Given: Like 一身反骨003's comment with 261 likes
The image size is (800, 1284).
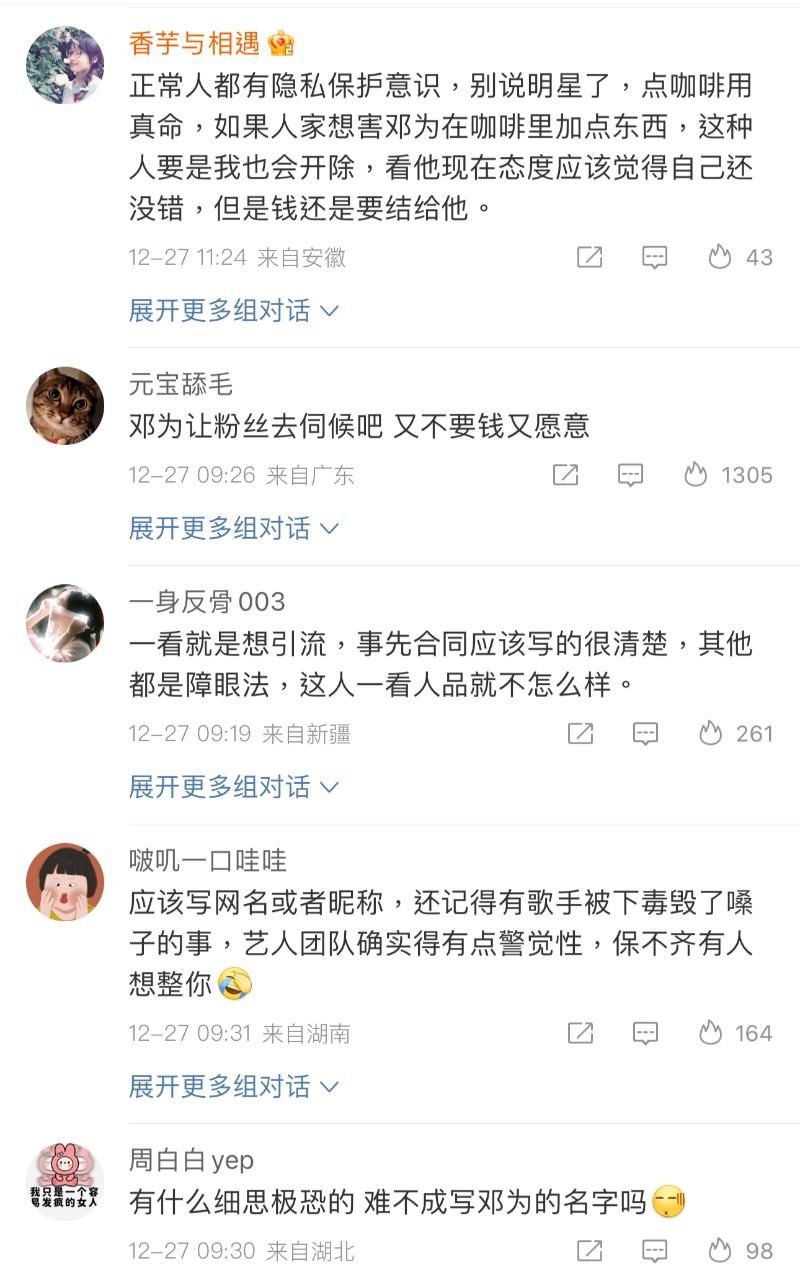Looking at the screenshot, I should click(x=711, y=734).
